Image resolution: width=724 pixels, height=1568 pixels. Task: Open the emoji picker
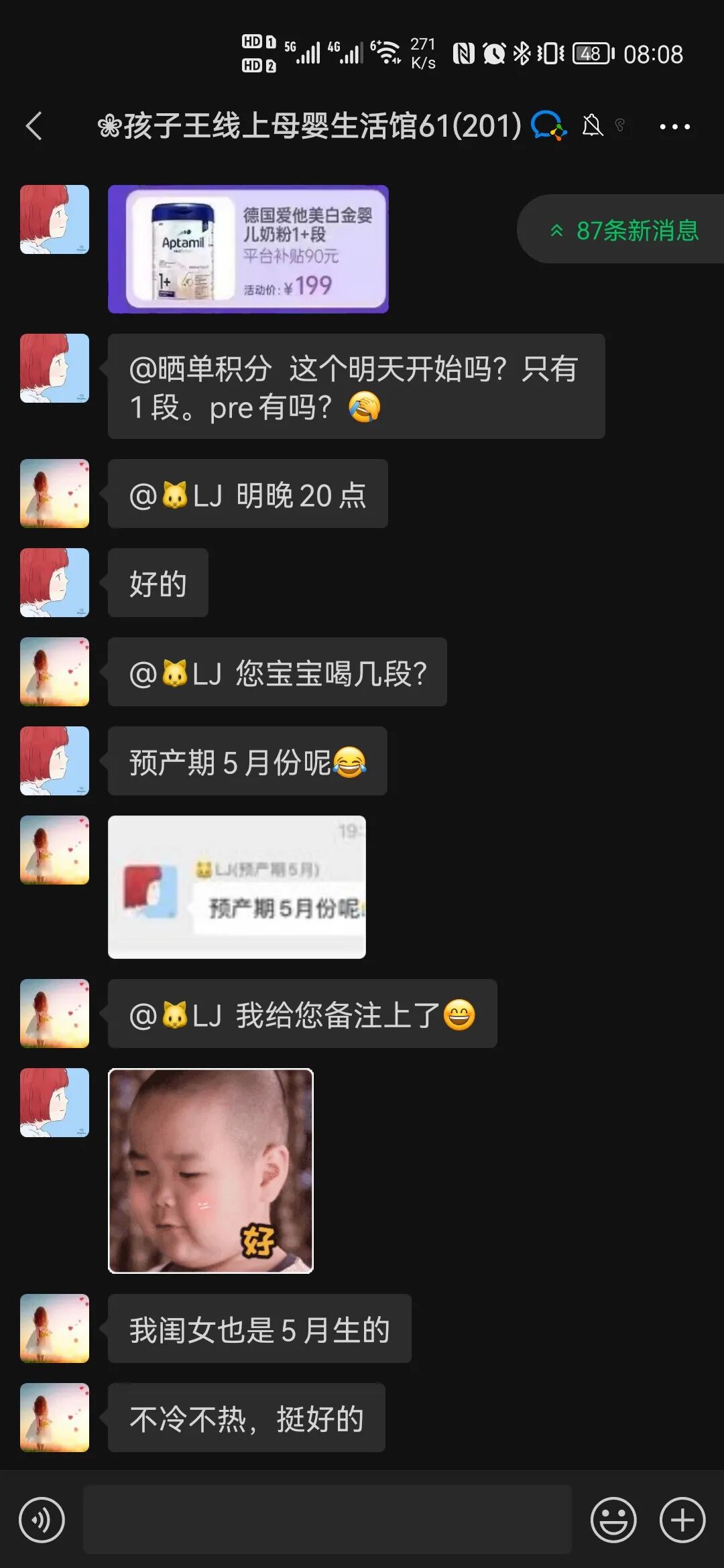613,1520
